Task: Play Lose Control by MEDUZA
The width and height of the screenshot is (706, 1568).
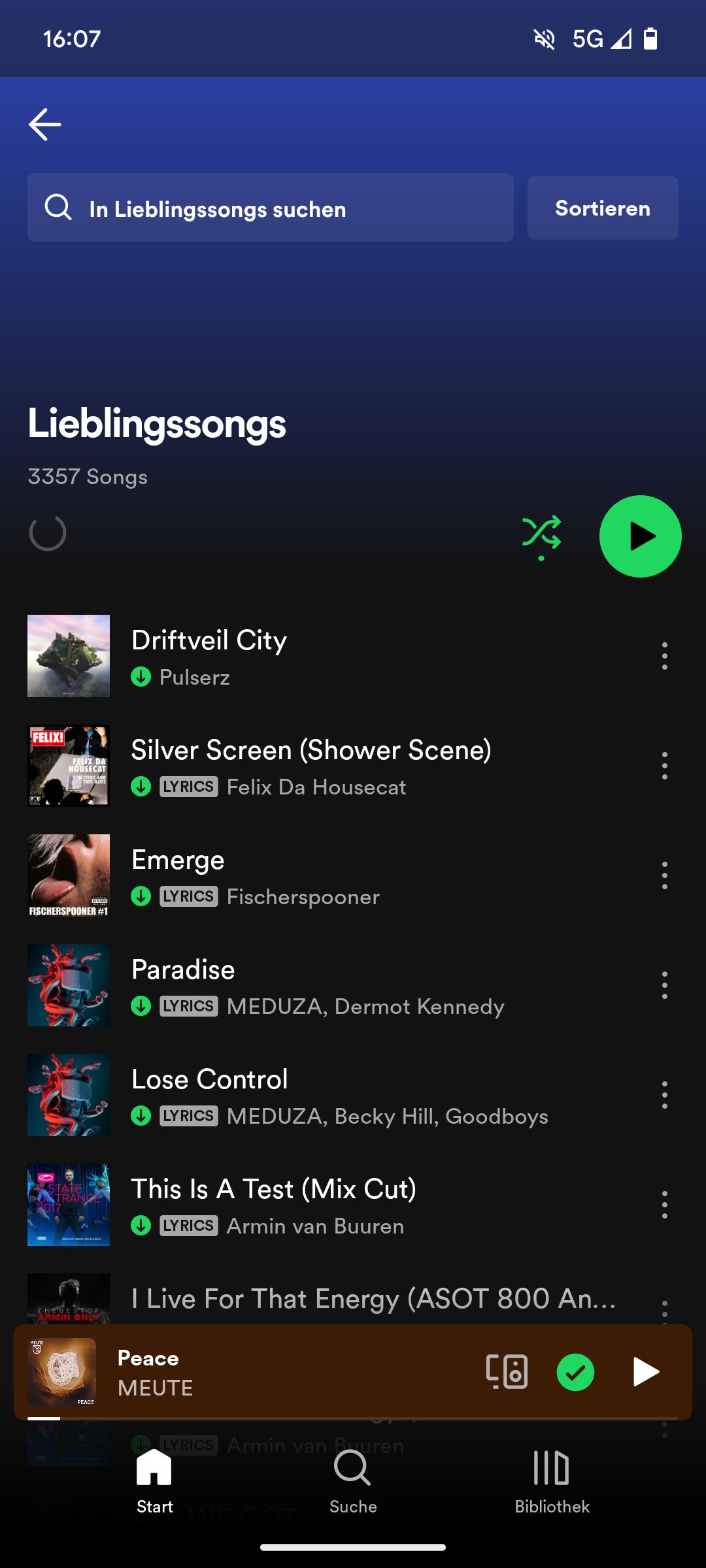Action: (x=327, y=1095)
